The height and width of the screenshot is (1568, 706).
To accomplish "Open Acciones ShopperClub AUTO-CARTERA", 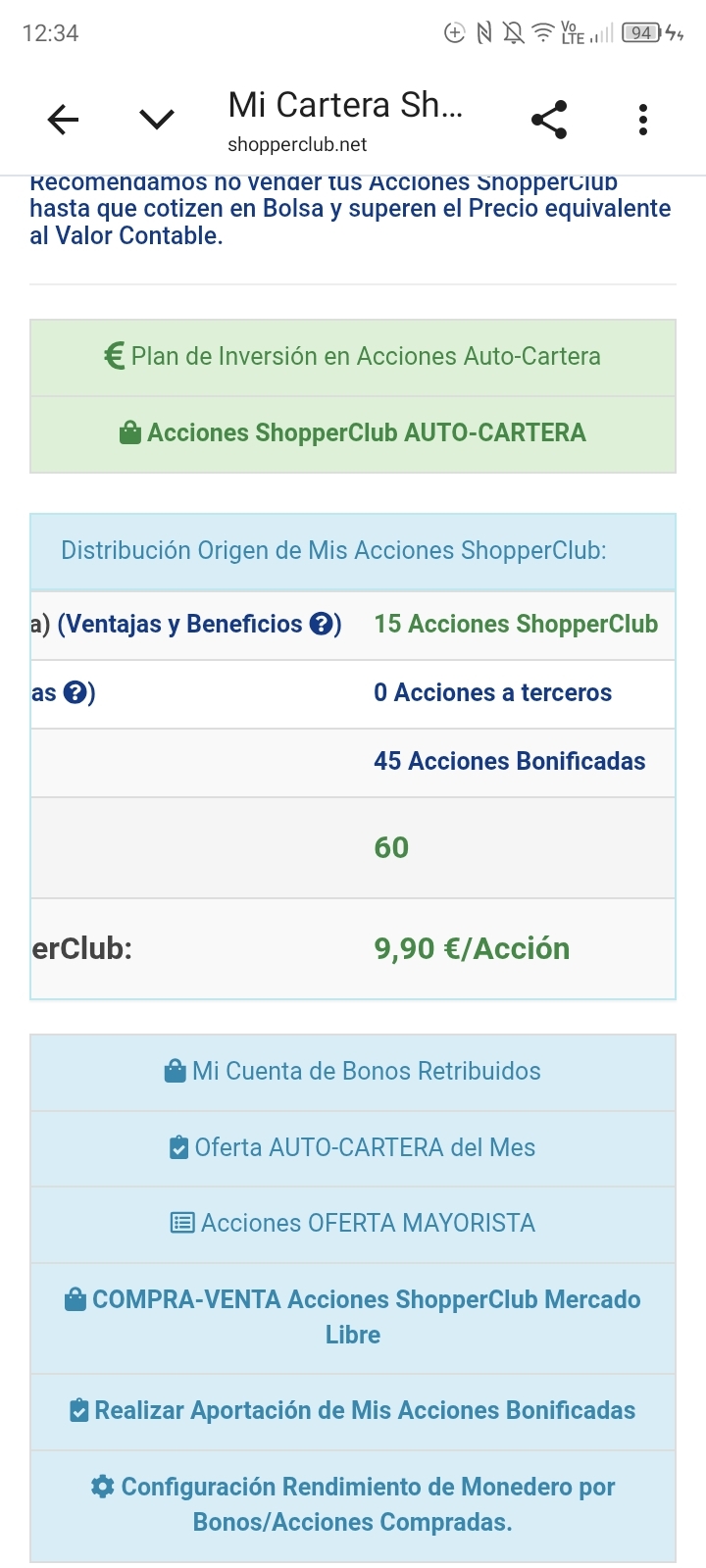I will click(x=353, y=433).
